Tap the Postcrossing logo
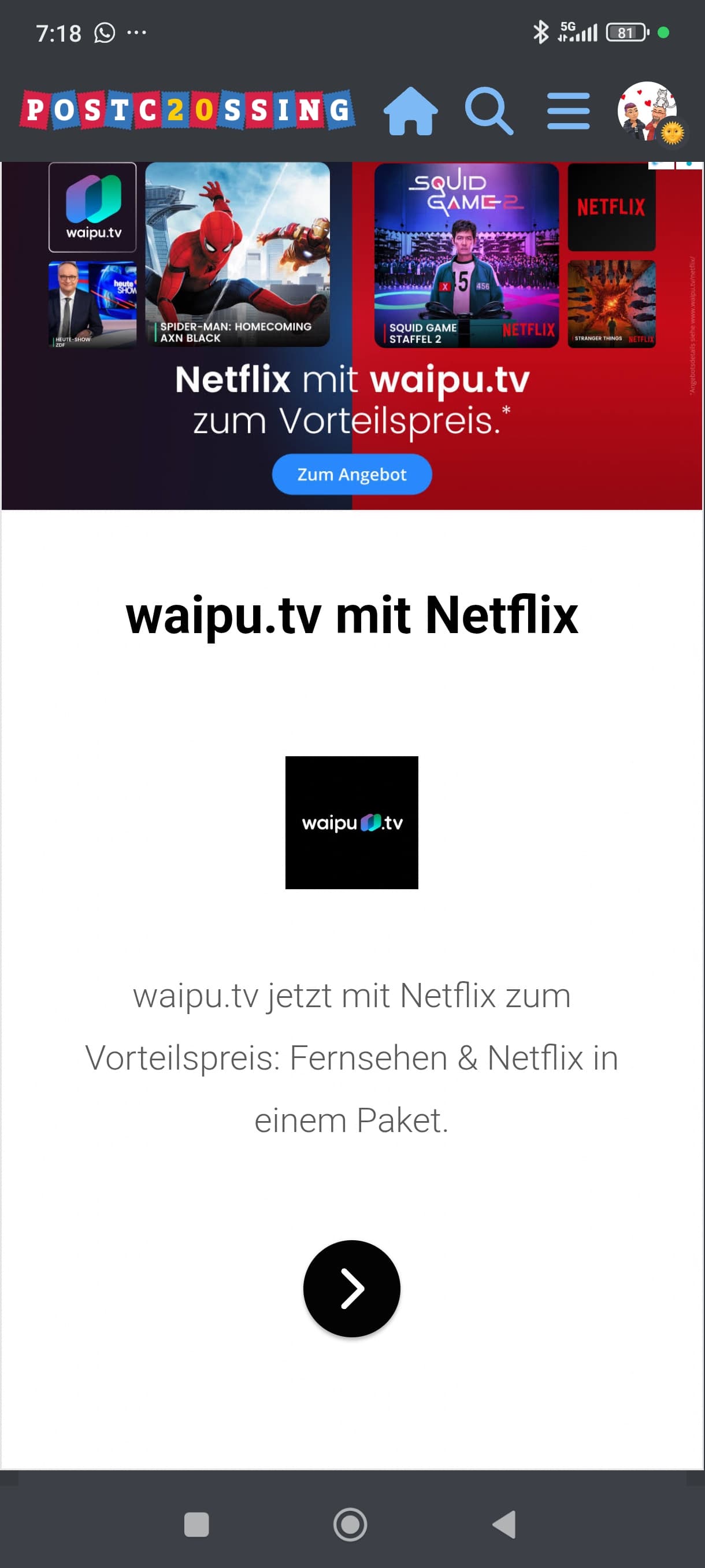The height and width of the screenshot is (1568, 705). 187,110
